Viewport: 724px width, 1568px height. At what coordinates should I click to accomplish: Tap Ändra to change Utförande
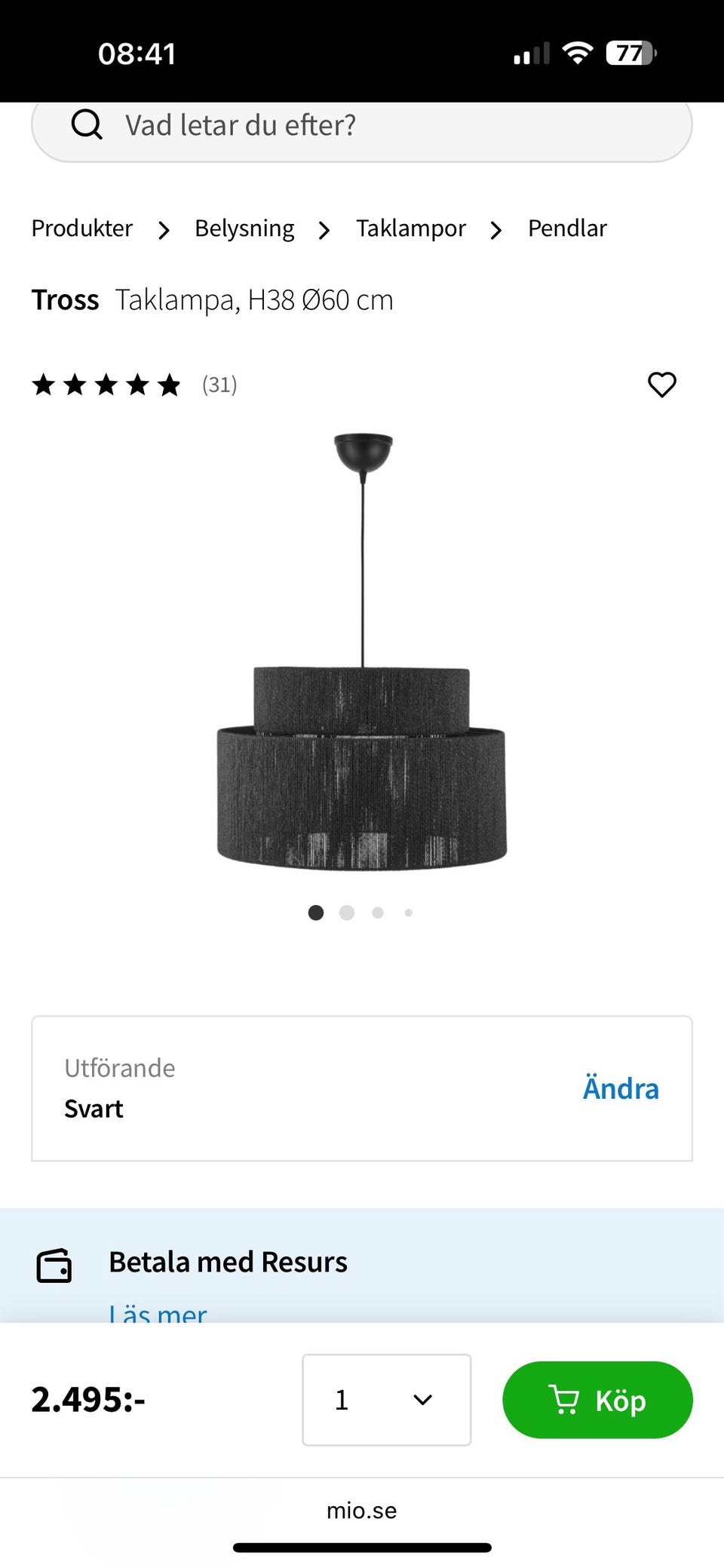pos(621,1088)
